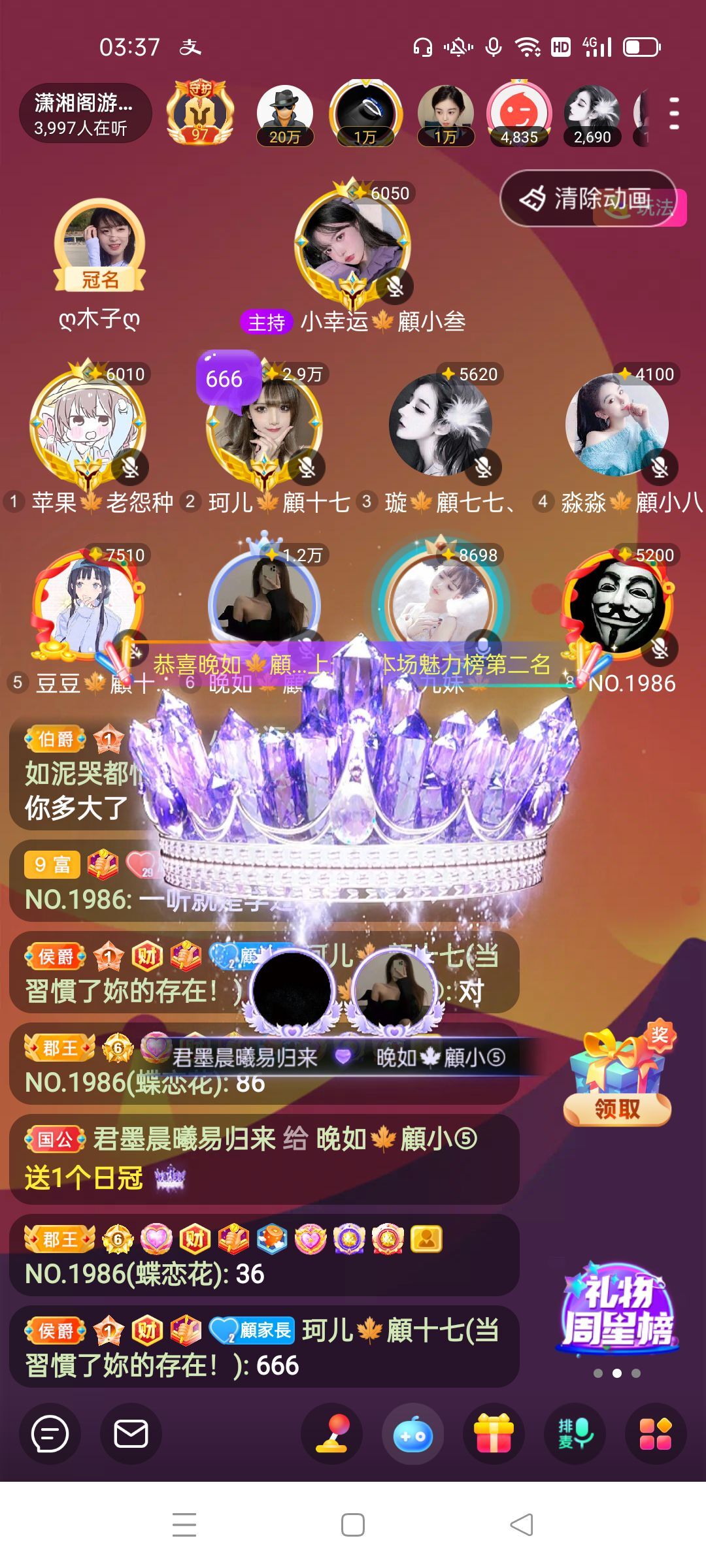This screenshot has width=706, height=1568.
Task: Open the blue gamepad icon
Action: (412, 1434)
